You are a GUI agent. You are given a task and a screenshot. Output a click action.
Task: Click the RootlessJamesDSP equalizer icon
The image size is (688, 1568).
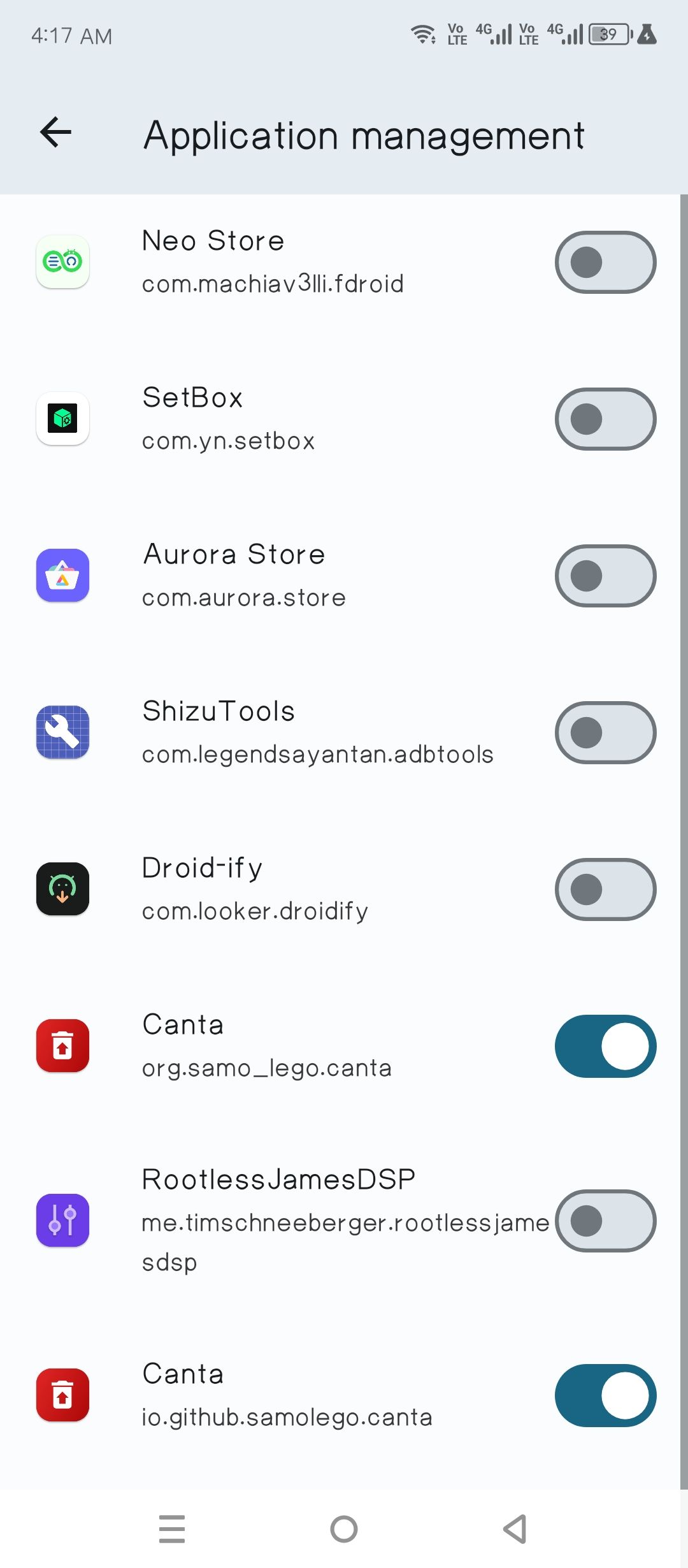click(x=63, y=1221)
